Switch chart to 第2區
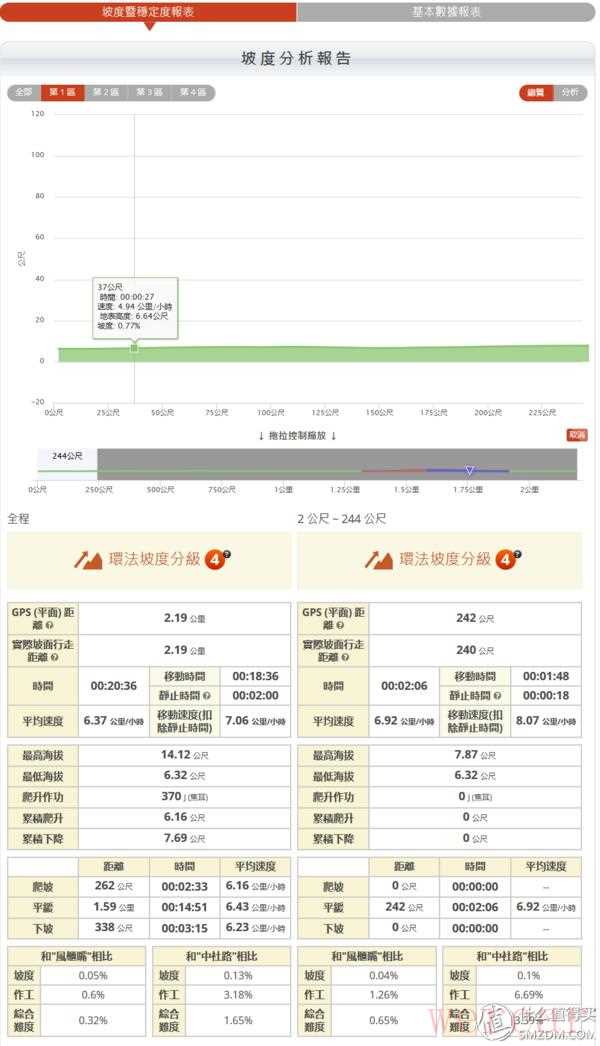 pos(105,92)
